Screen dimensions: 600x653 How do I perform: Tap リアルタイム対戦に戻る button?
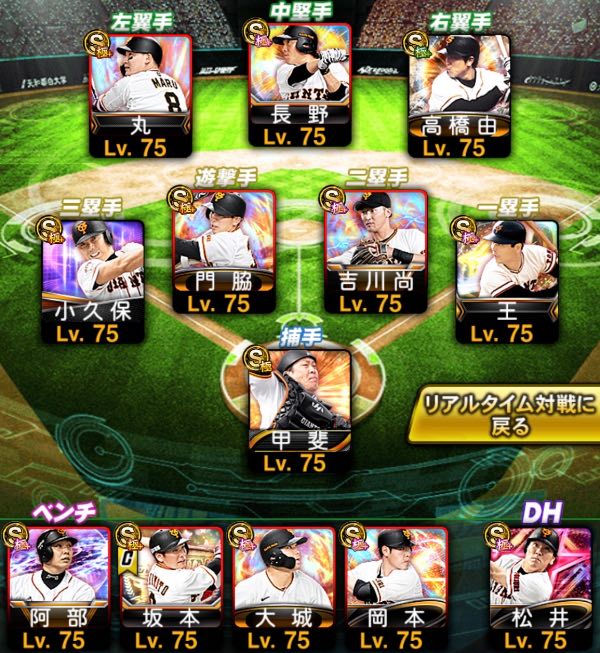(504, 415)
